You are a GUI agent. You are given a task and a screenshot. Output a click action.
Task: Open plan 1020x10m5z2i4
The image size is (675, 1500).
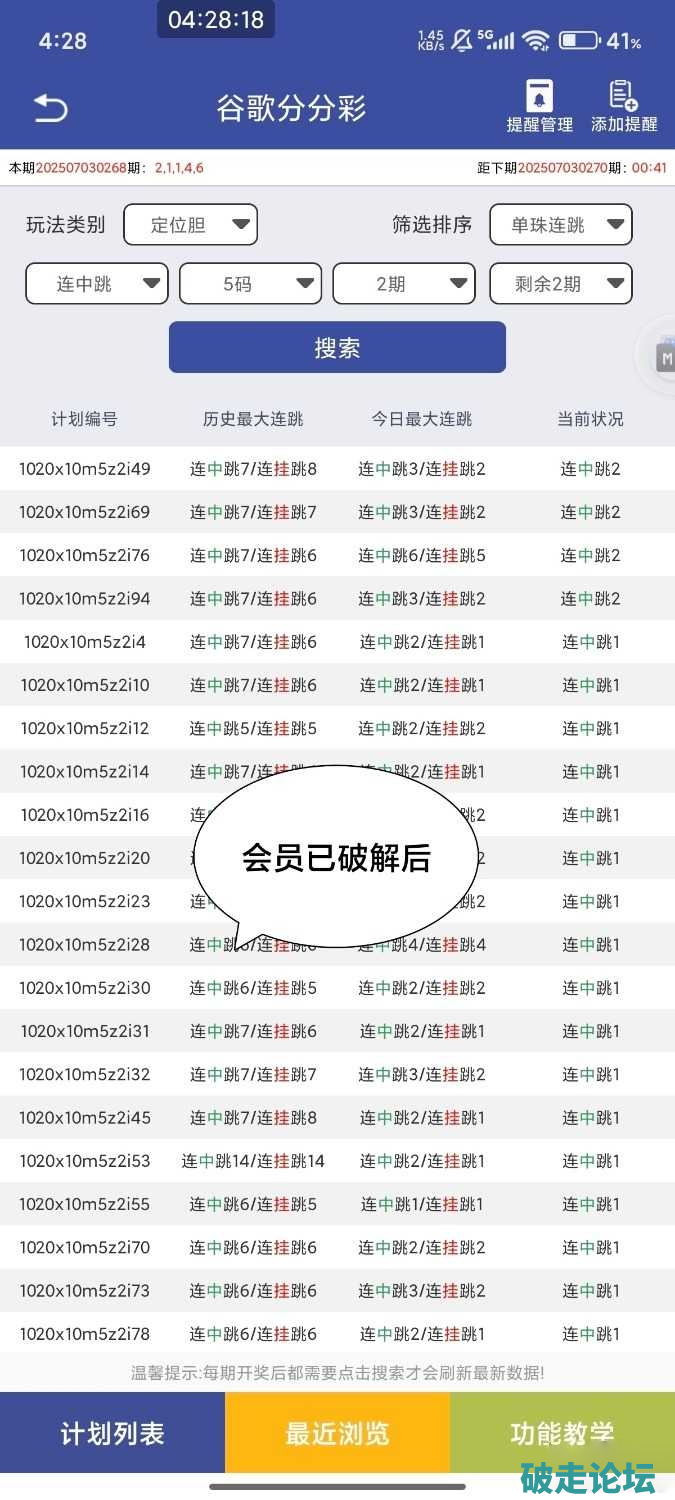(85, 642)
